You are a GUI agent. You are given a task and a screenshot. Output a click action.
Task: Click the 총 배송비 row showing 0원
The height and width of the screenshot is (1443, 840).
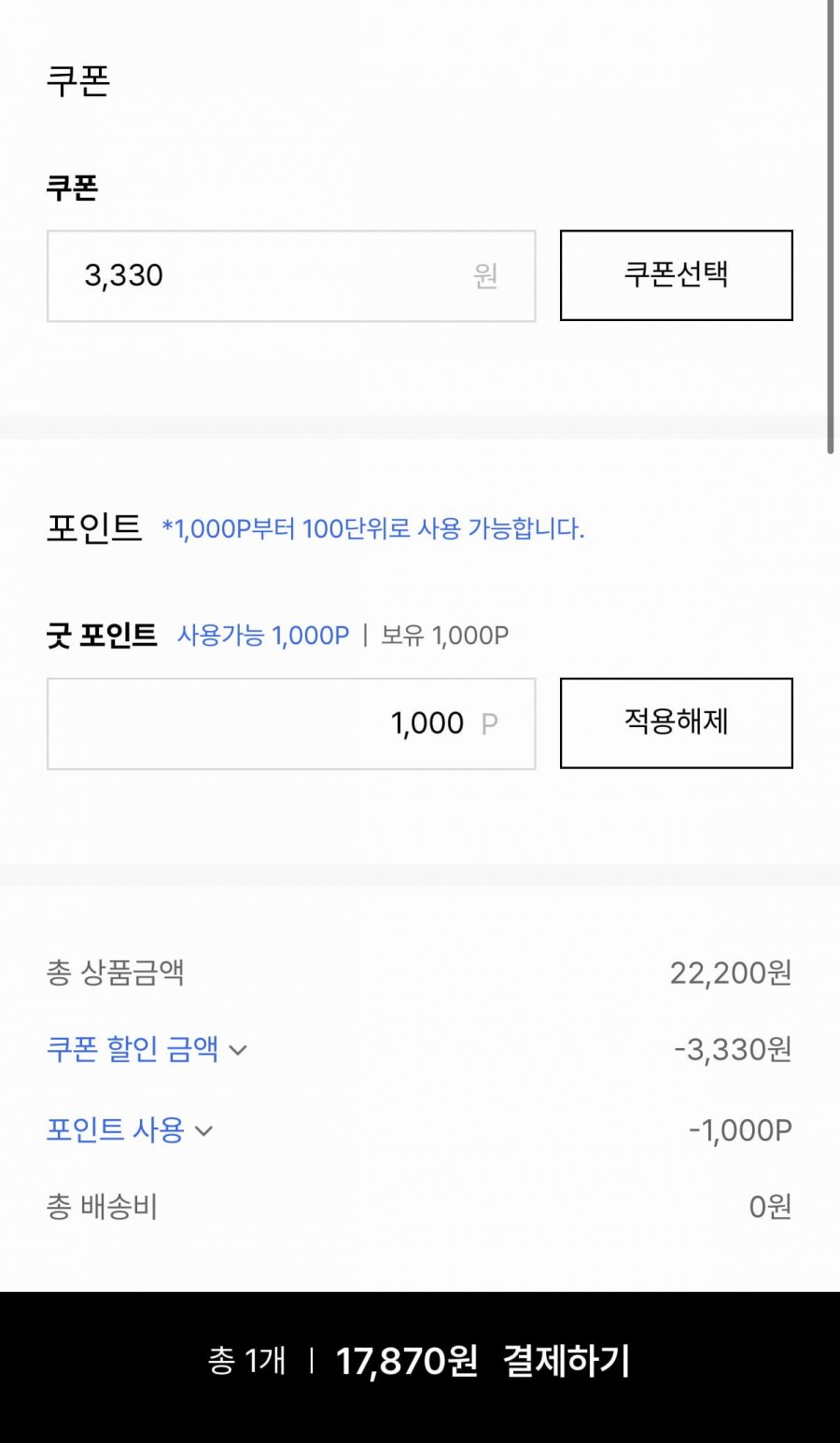tap(771, 1206)
